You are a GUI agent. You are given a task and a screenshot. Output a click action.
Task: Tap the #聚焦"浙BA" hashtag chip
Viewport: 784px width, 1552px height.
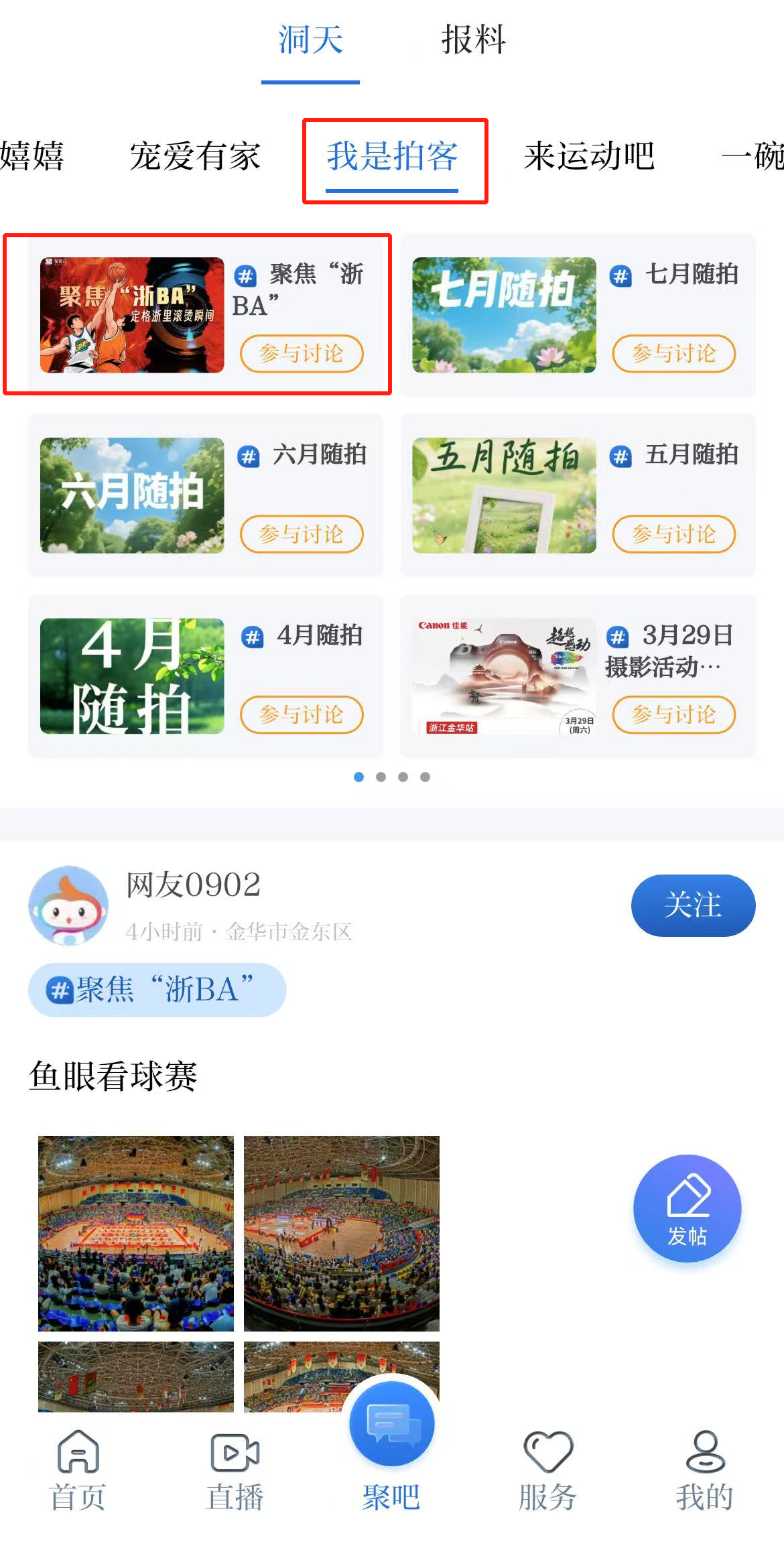tap(157, 990)
